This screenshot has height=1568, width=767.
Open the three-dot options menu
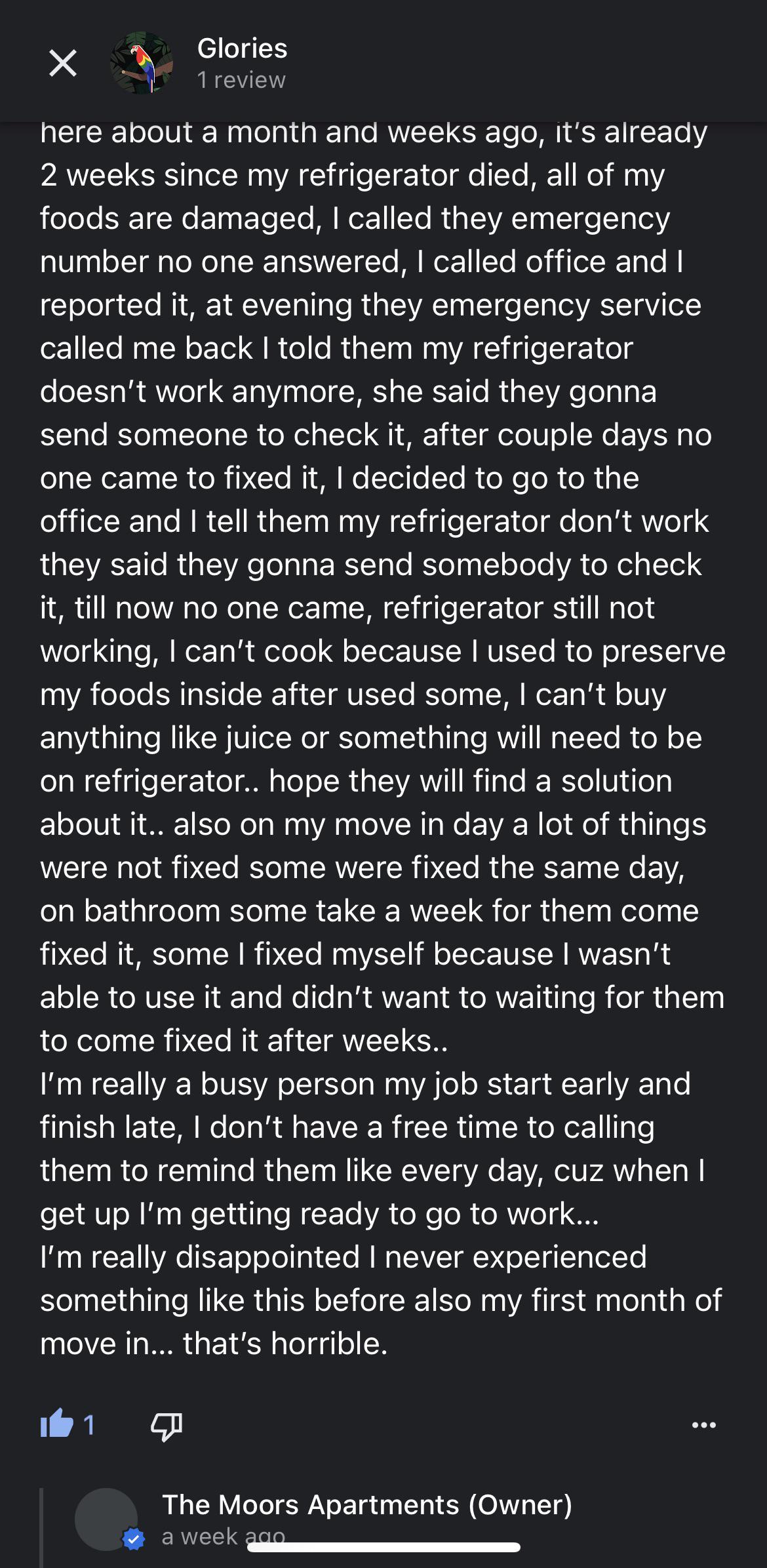pyautogui.click(x=703, y=1425)
